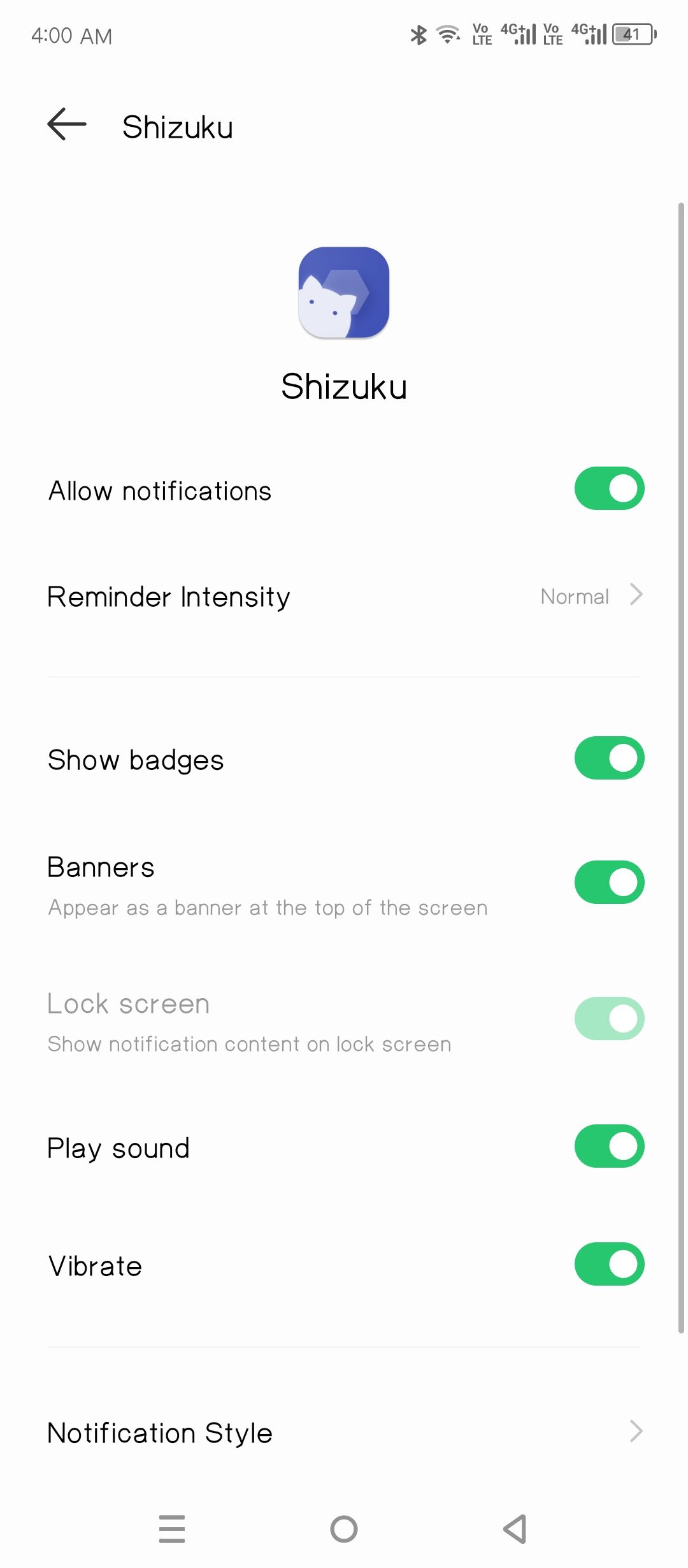Disable the Vibrate switch

pos(608,1264)
